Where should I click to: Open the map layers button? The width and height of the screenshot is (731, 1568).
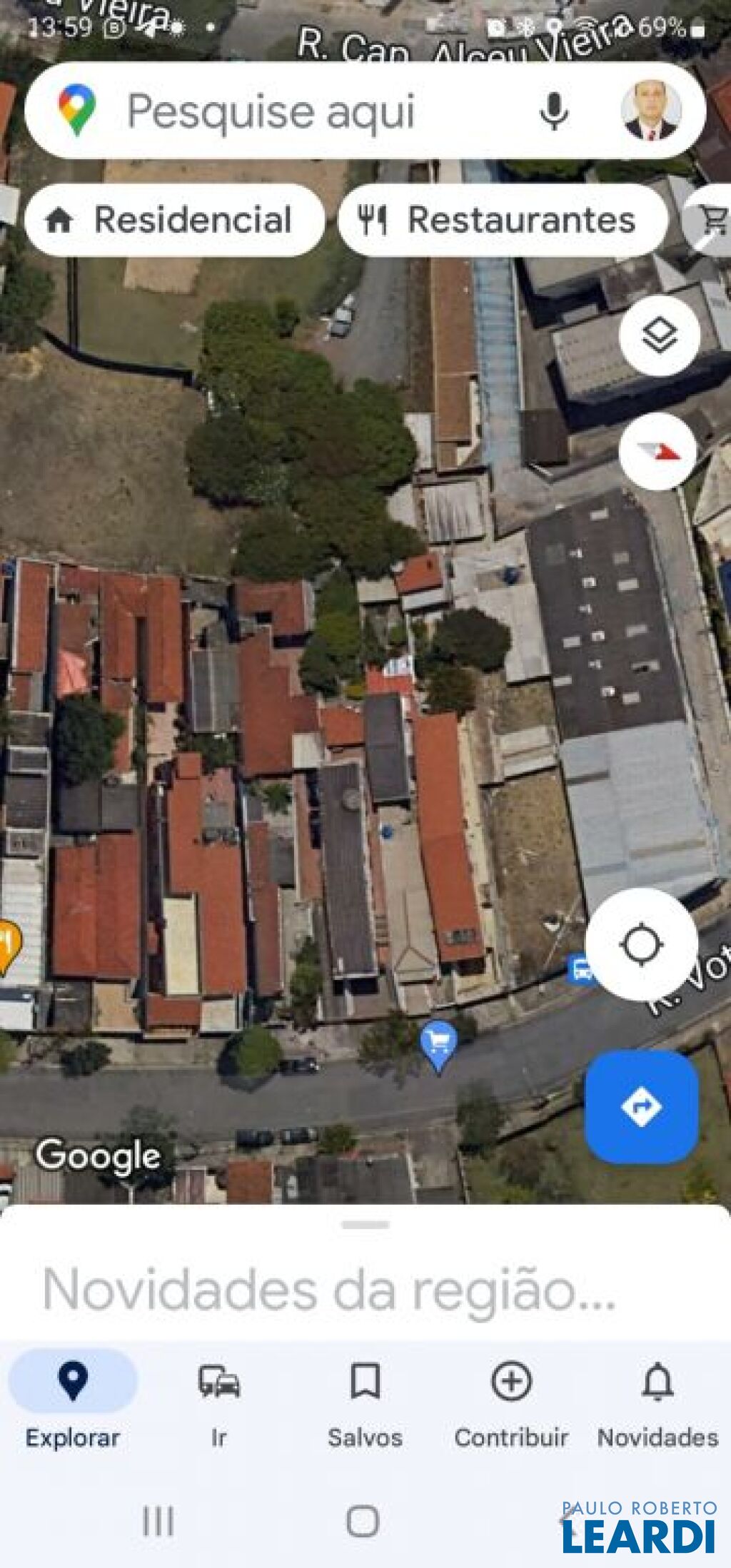click(x=659, y=335)
